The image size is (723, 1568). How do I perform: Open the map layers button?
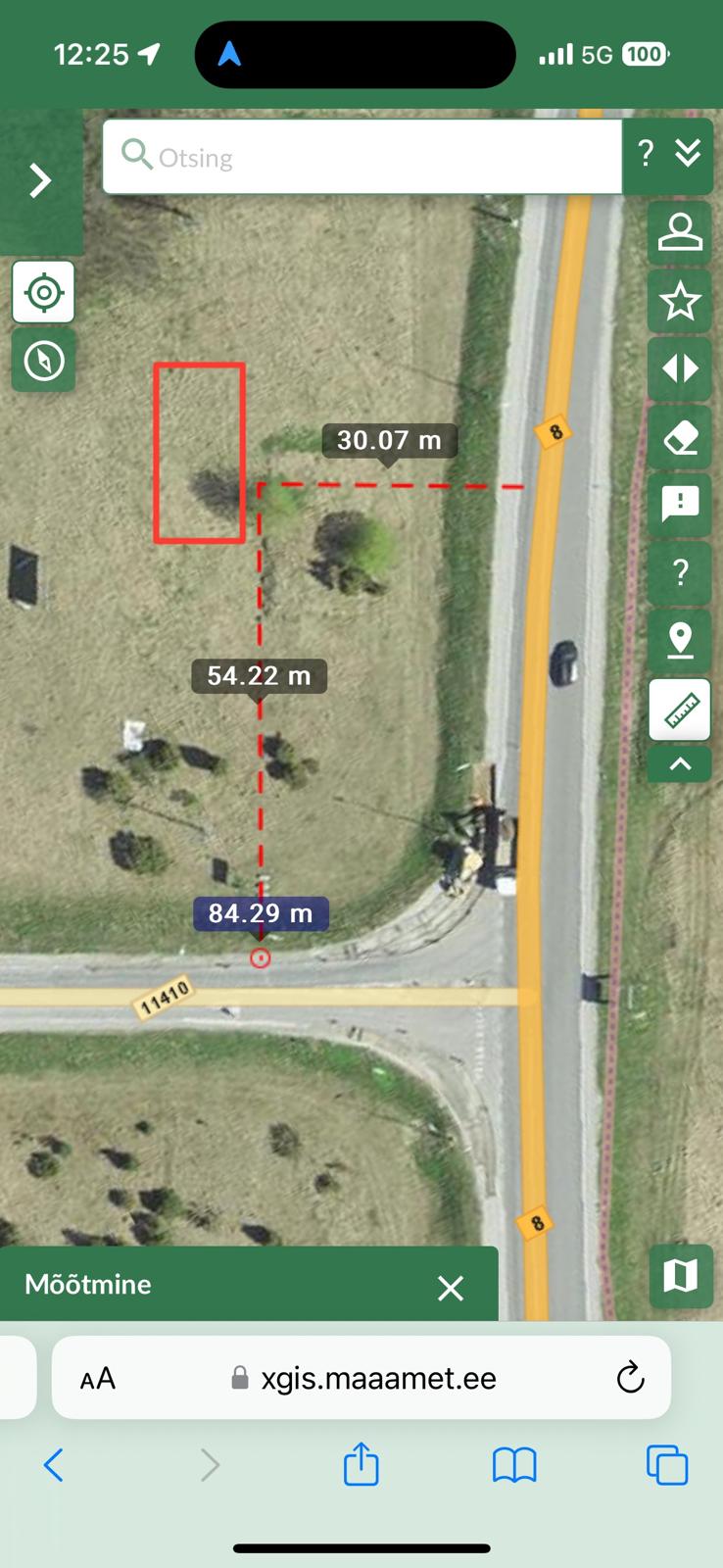pos(680,1275)
